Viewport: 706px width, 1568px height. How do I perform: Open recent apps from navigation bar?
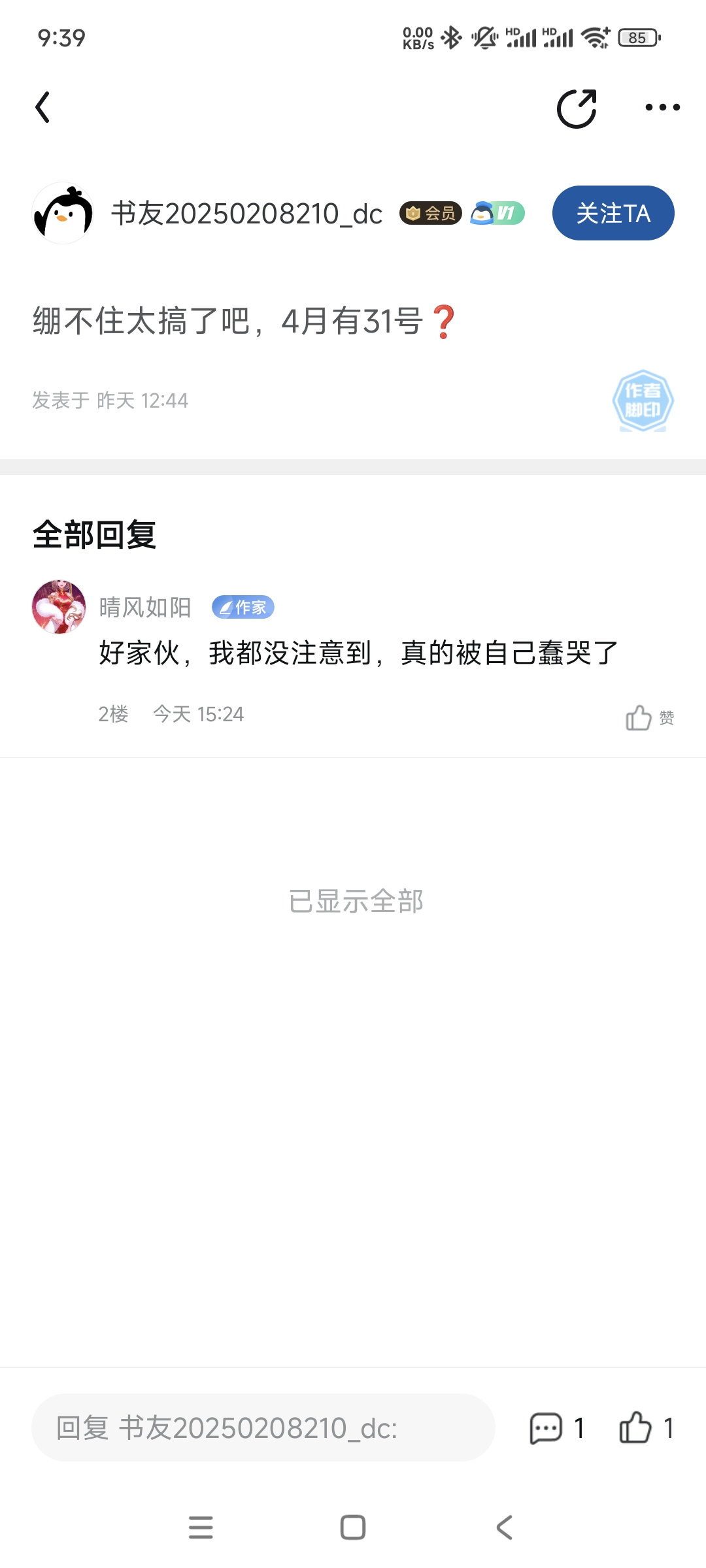[201, 1527]
